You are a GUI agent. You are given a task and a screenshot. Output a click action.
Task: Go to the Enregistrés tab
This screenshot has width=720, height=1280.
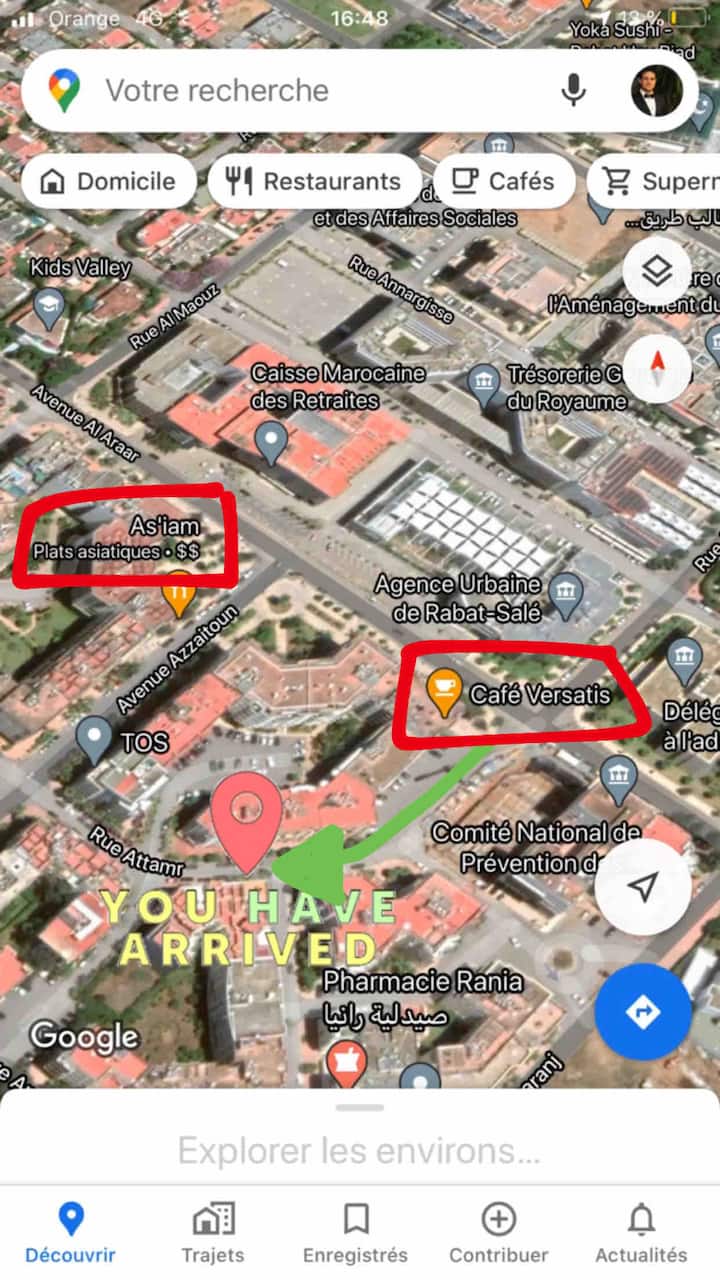355,1233
